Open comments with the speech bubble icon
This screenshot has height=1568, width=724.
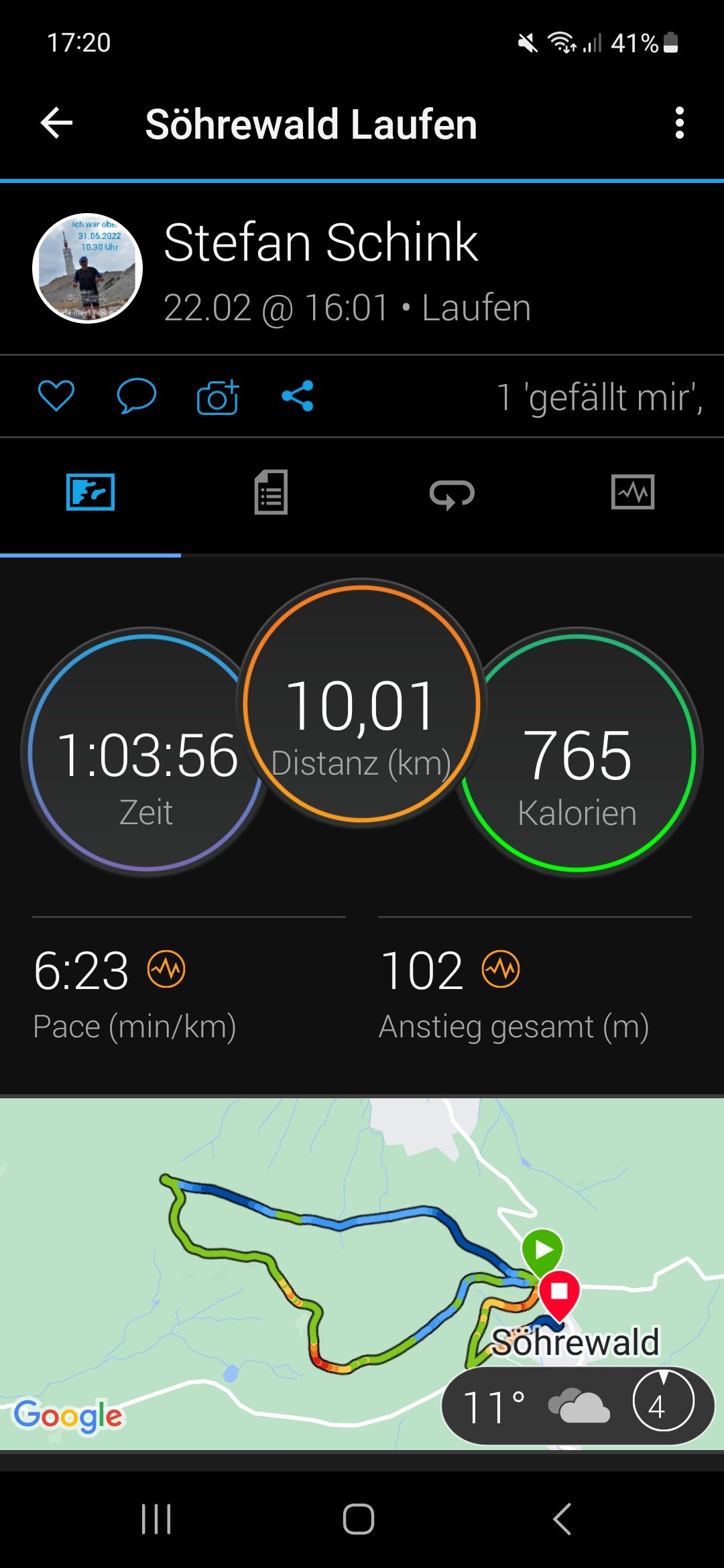pyautogui.click(x=136, y=395)
